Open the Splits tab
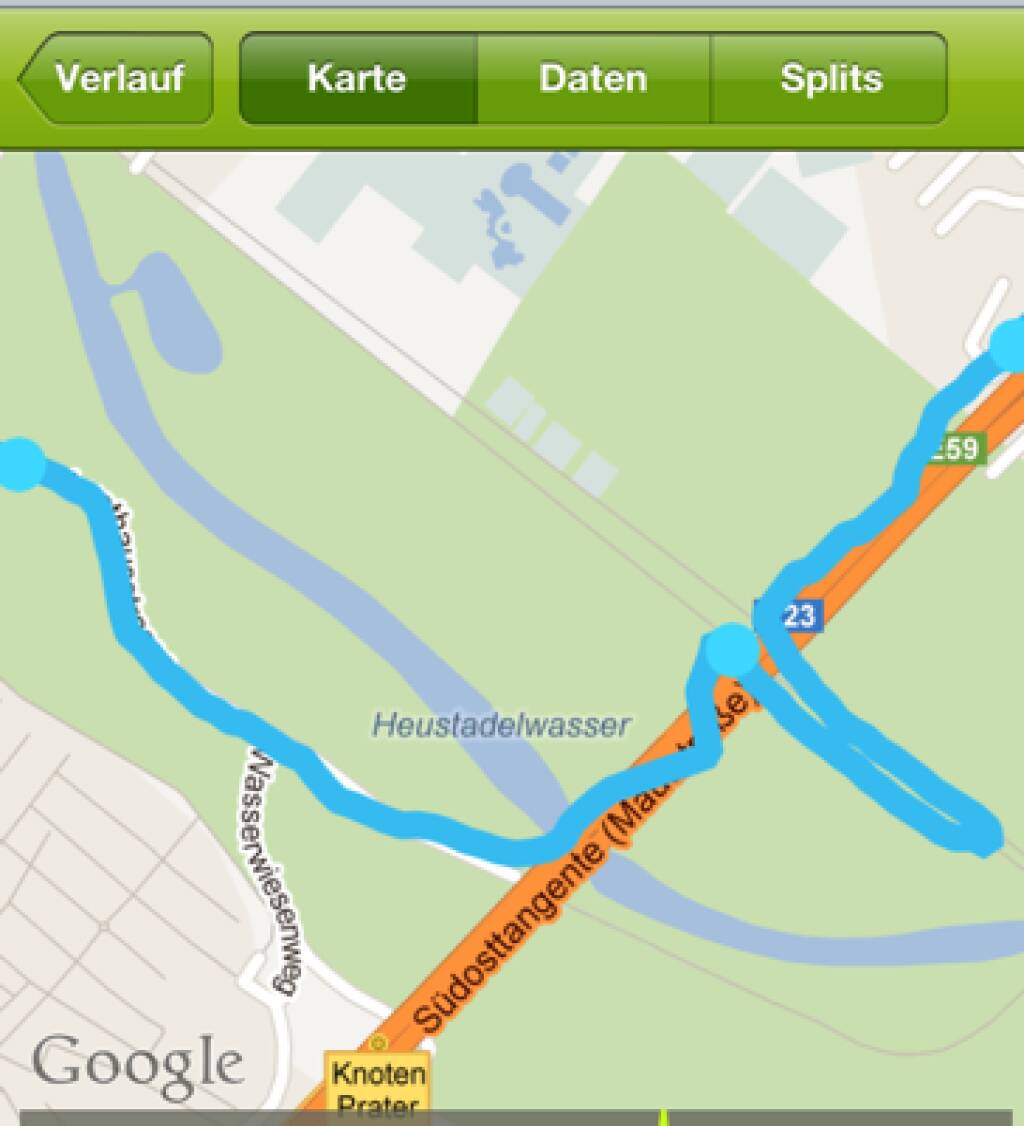Screen dimensions: 1024x1126 830,78
